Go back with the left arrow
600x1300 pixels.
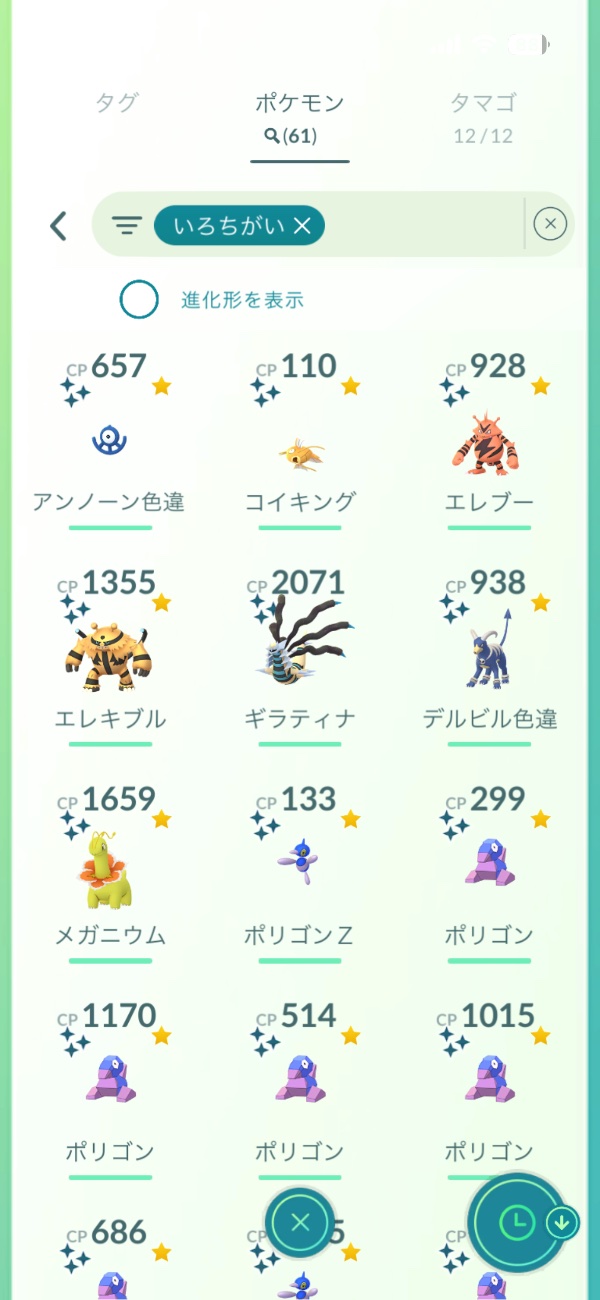pyautogui.click(x=58, y=226)
